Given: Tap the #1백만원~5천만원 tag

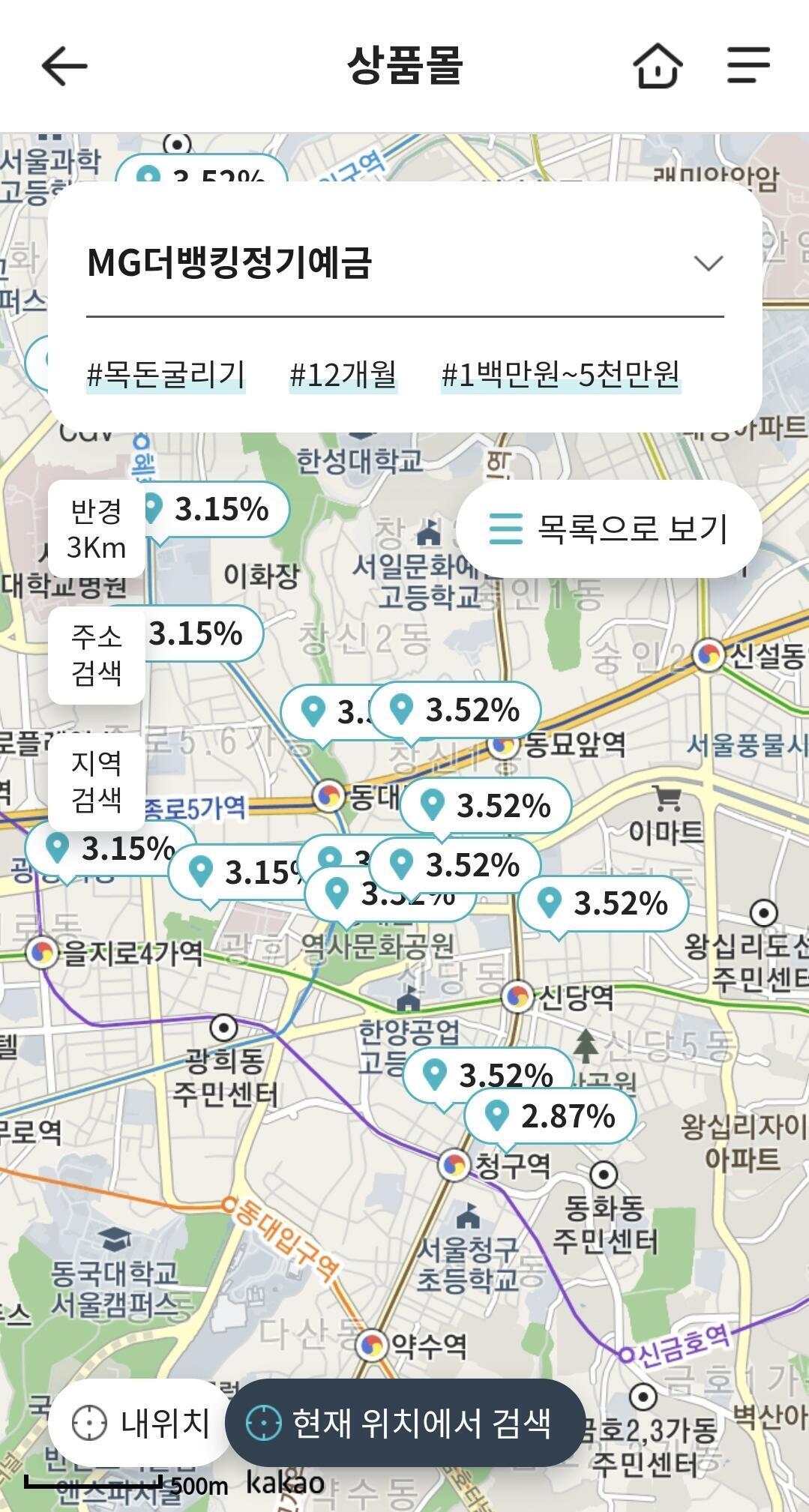Looking at the screenshot, I should pyautogui.click(x=561, y=374).
